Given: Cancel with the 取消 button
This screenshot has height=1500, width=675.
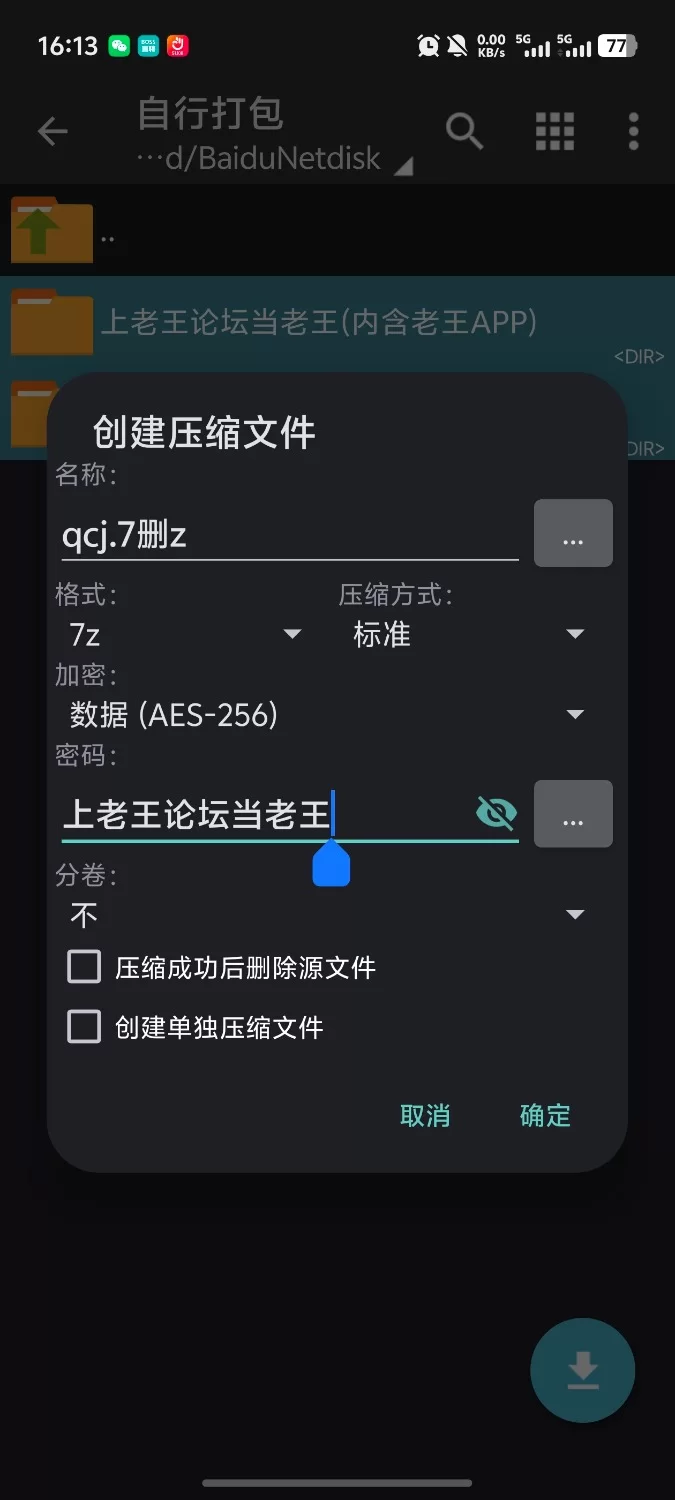Looking at the screenshot, I should (x=425, y=1115).
